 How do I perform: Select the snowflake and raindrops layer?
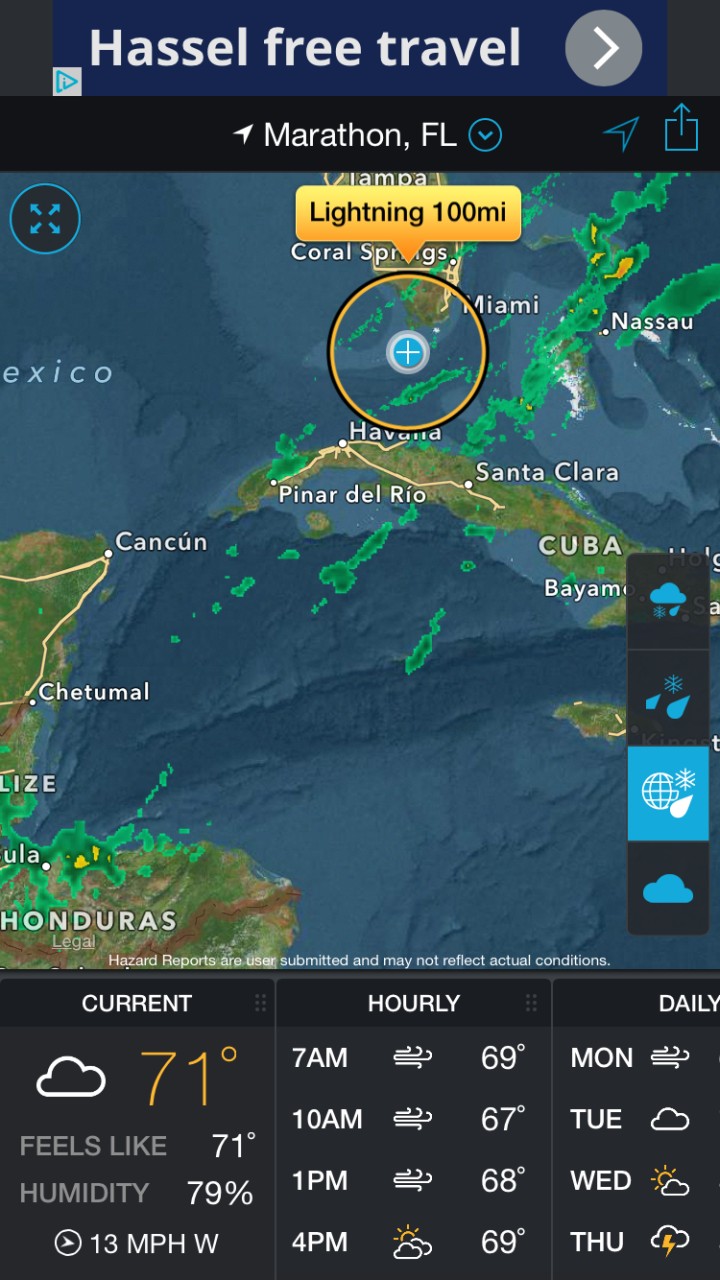coord(667,697)
